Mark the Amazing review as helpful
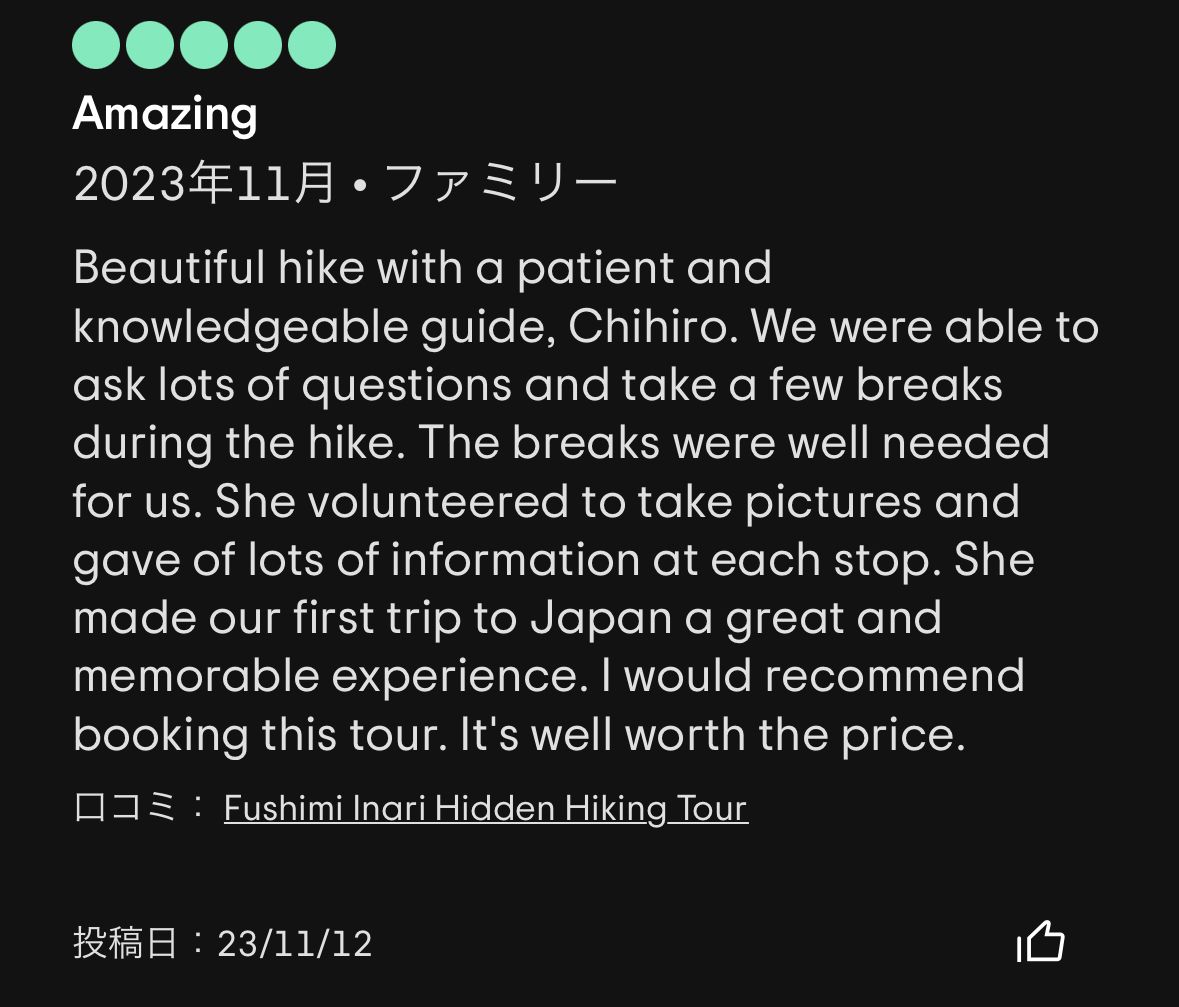This screenshot has height=1007, width=1179. tap(1041, 942)
